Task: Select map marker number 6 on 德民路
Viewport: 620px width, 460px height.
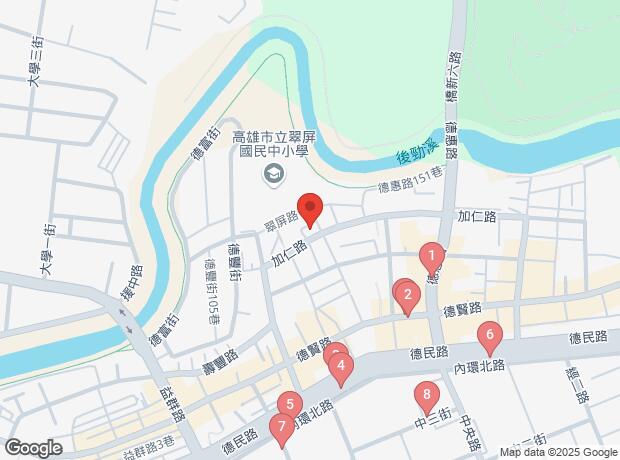Action: tap(489, 334)
